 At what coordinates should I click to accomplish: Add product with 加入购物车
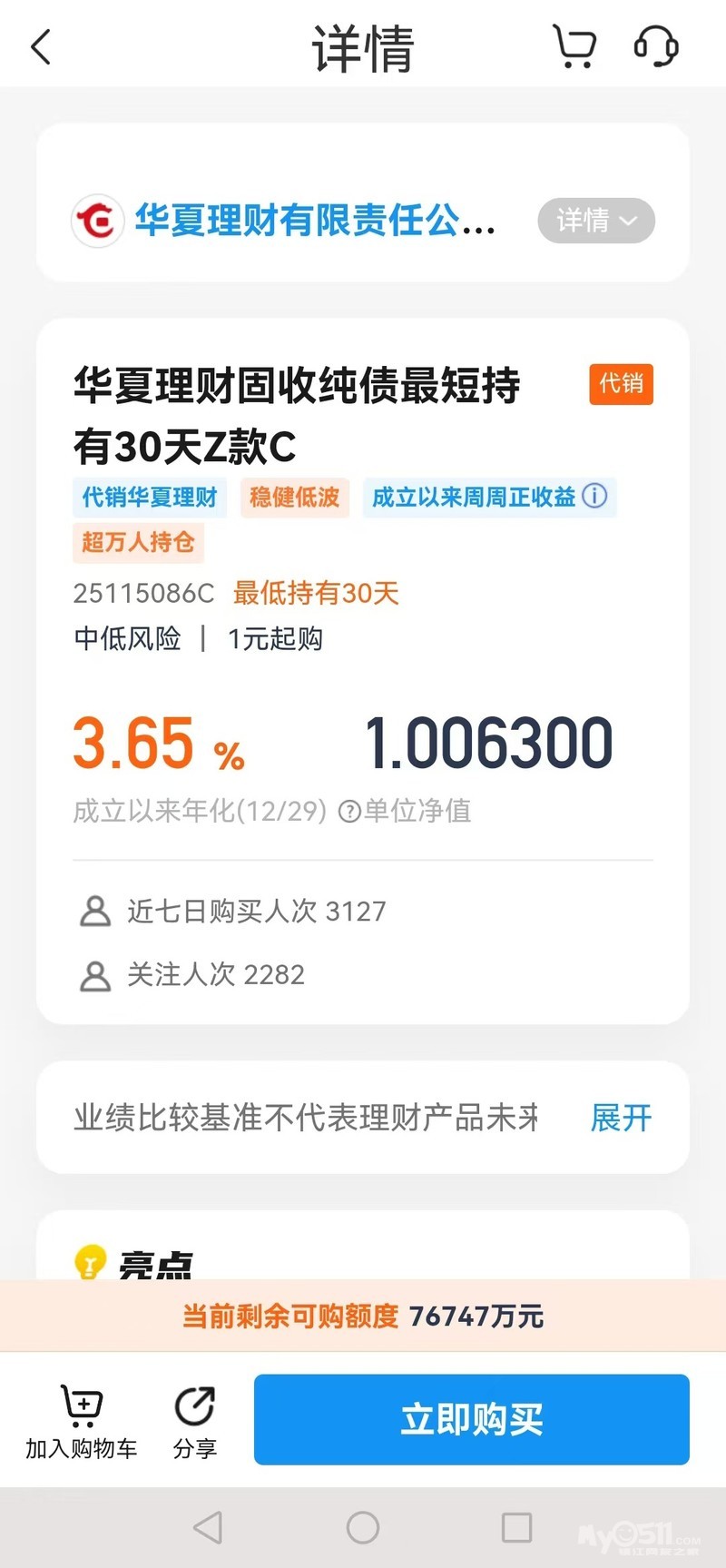click(x=82, y=1421)
